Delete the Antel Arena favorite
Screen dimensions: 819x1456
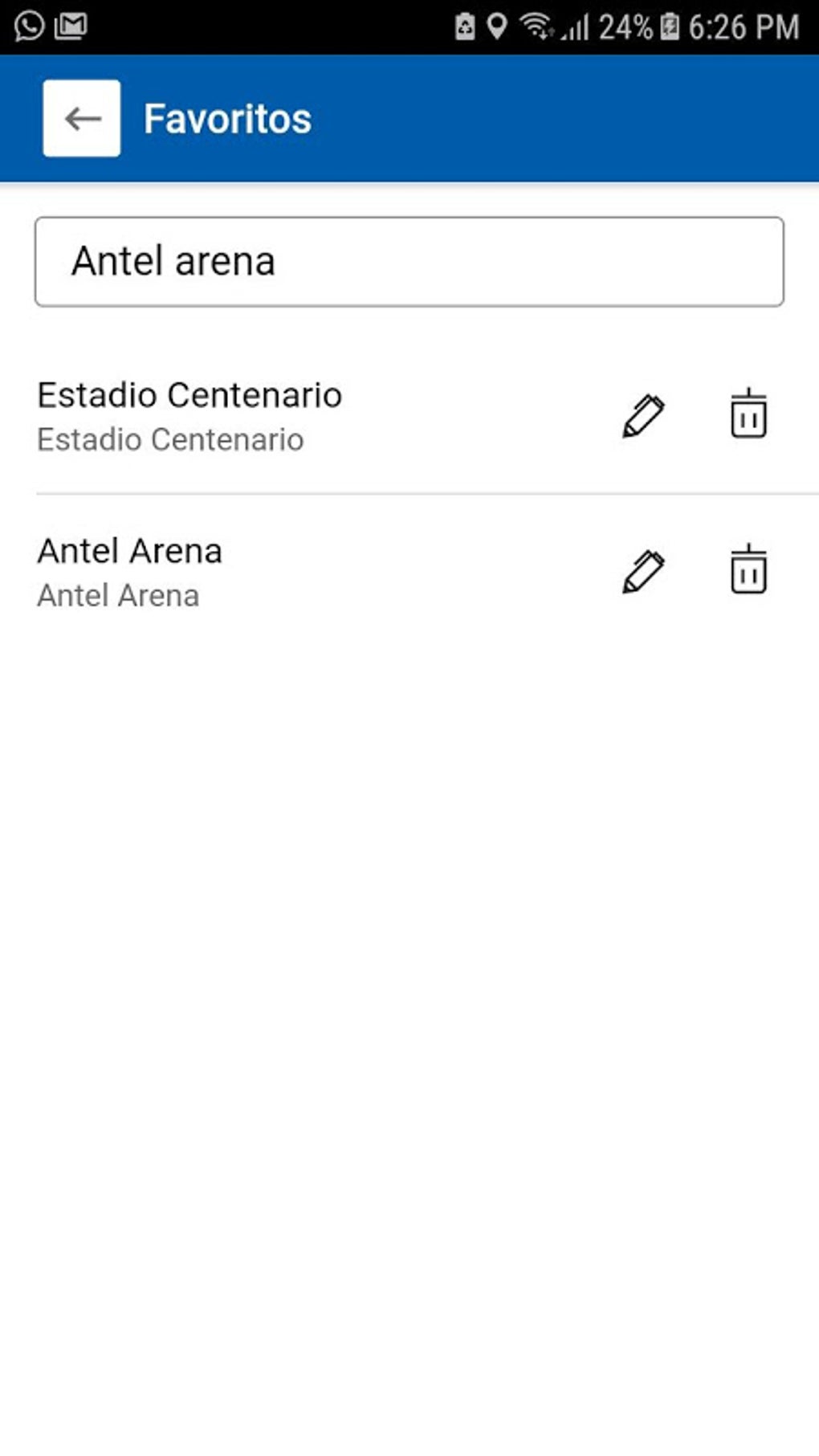748,570
